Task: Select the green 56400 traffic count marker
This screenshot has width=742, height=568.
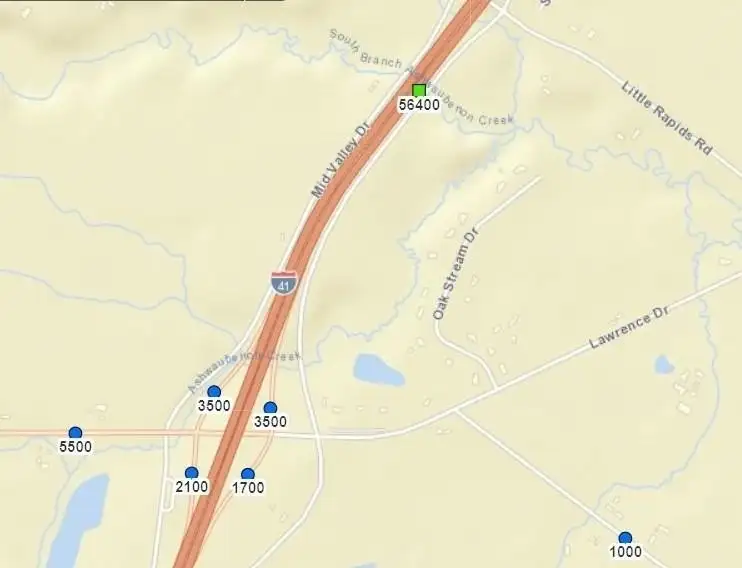Action: click(419, 90)
